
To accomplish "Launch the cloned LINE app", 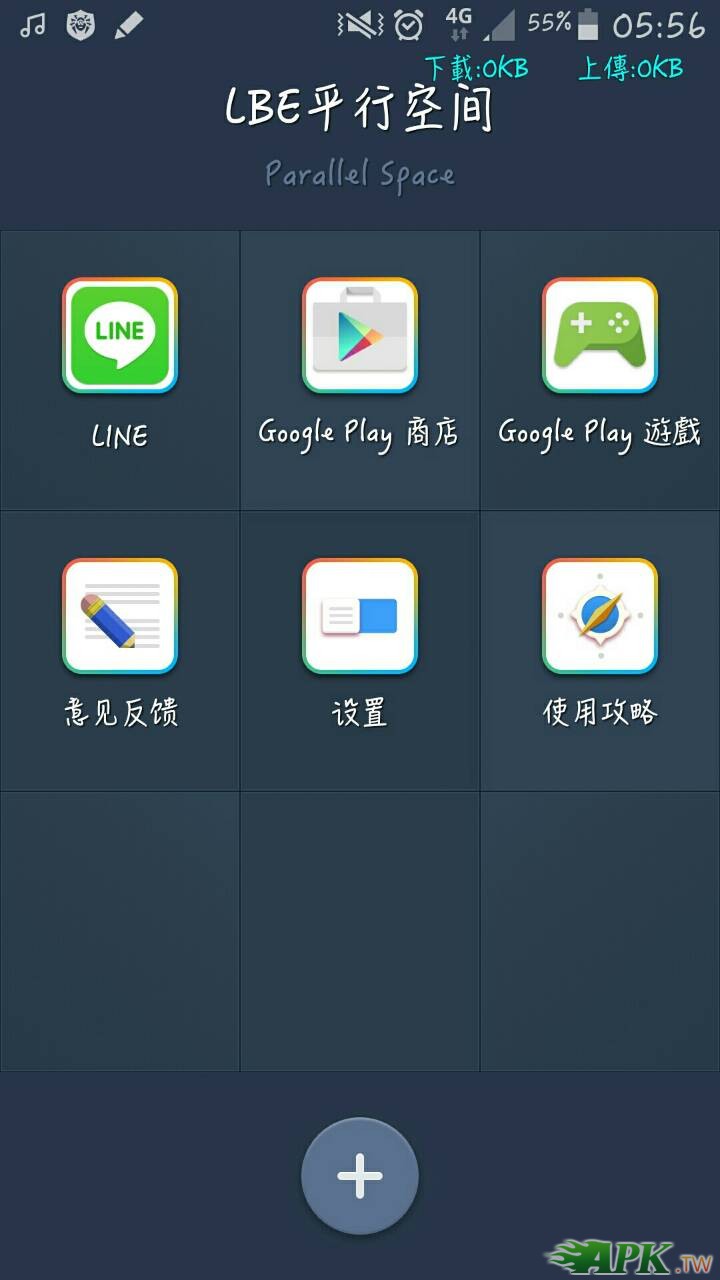I will coord(120,336).
